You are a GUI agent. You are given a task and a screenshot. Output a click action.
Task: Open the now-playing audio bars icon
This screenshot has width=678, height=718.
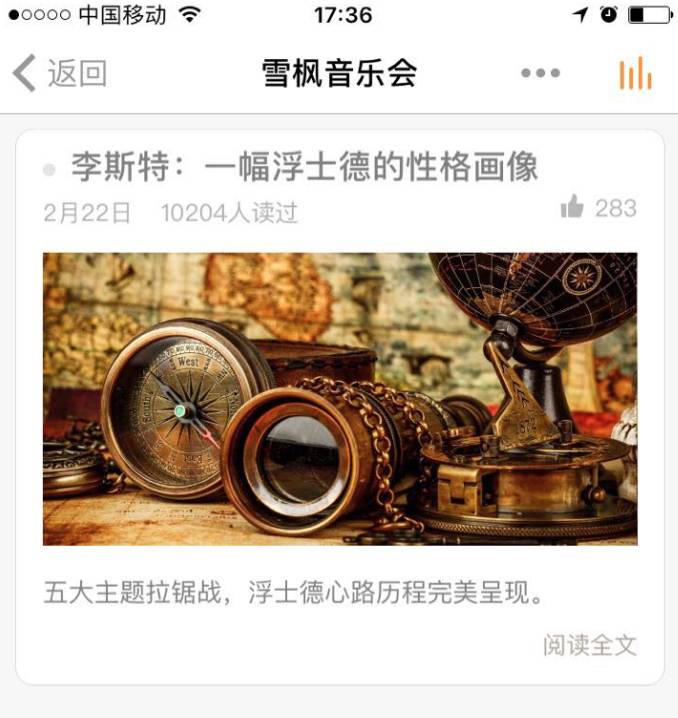click(635, 73)
